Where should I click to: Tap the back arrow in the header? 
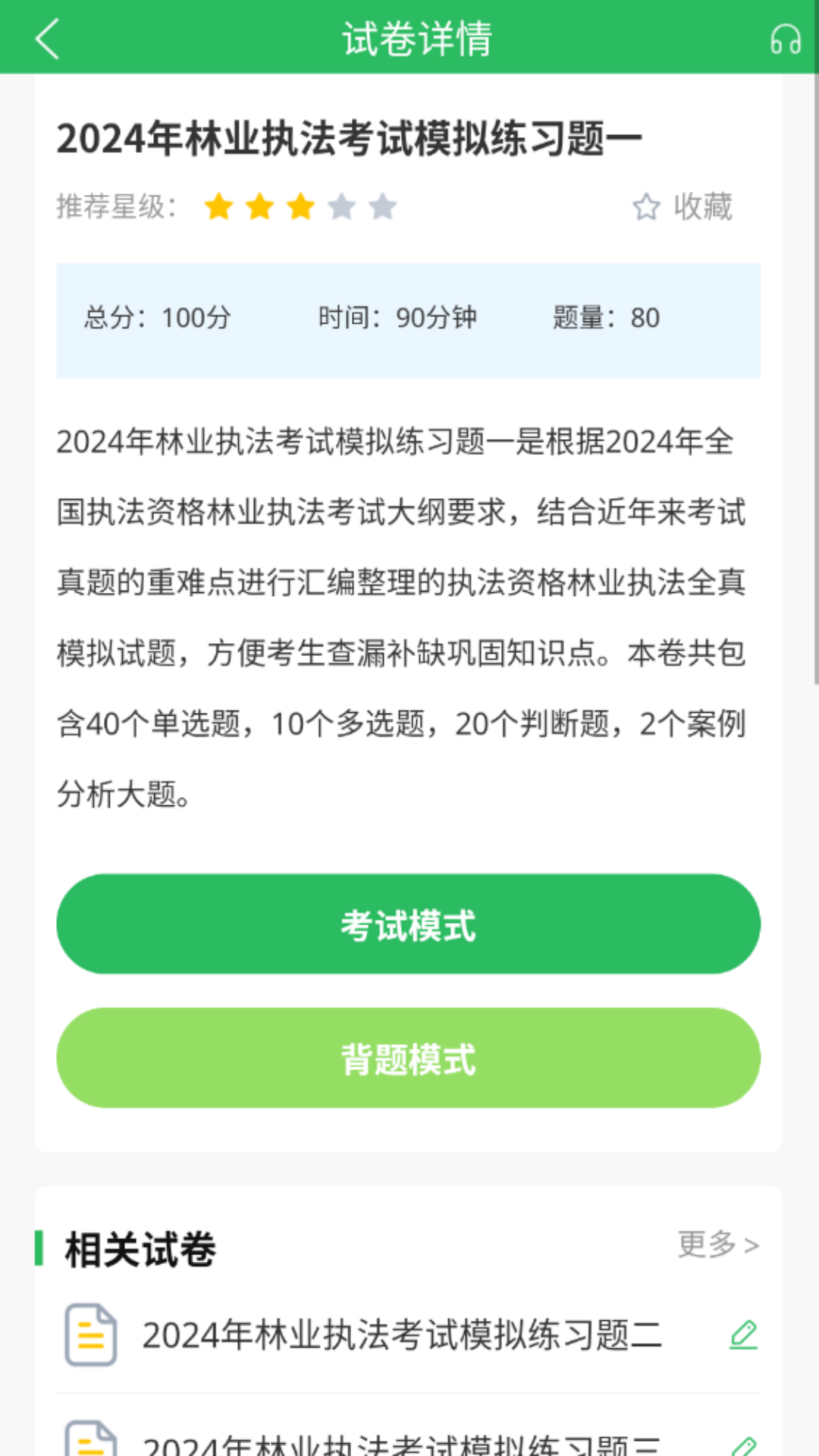click(49, 39)
